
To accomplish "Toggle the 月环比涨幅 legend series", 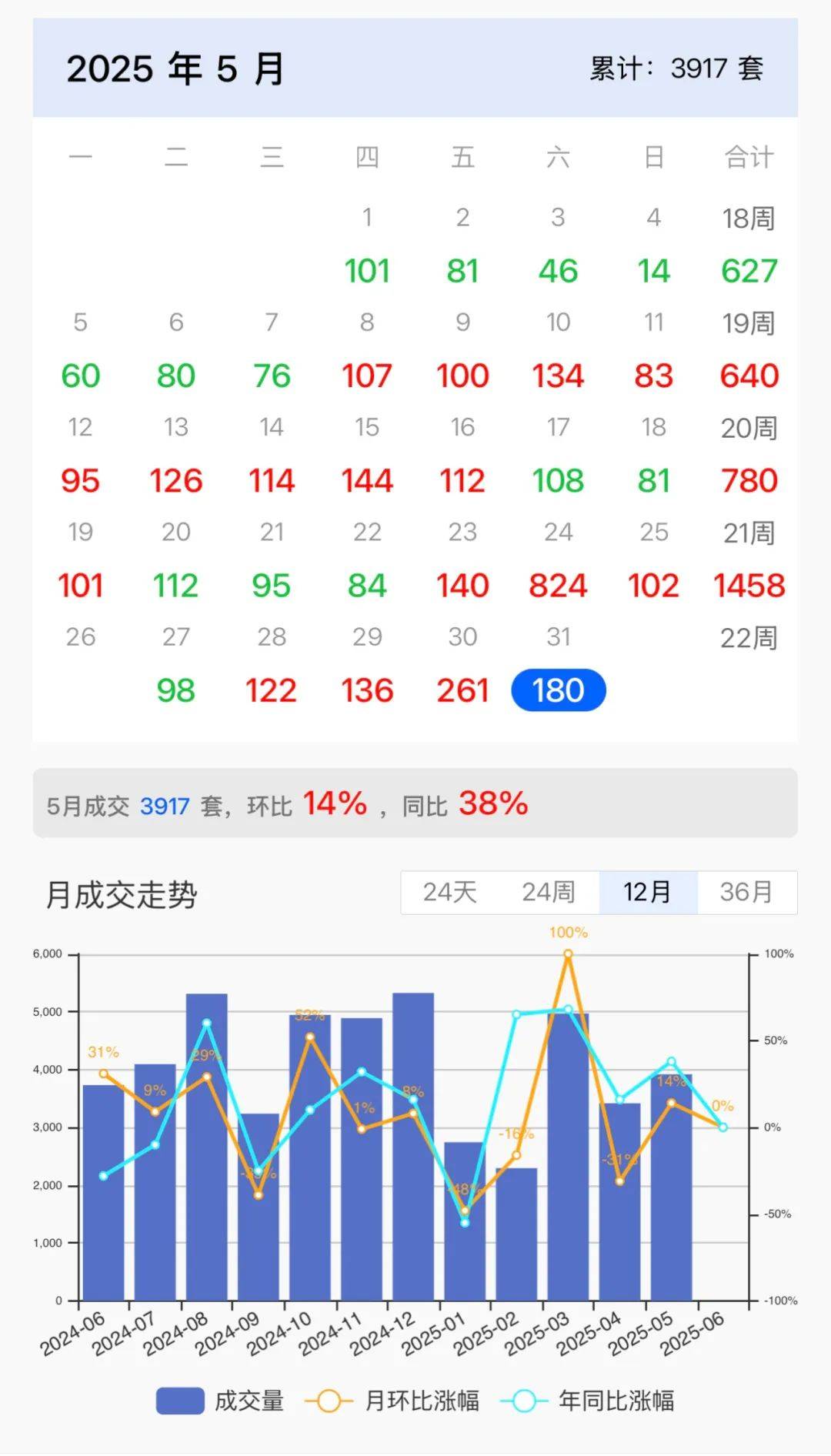I will [392, 1400].
